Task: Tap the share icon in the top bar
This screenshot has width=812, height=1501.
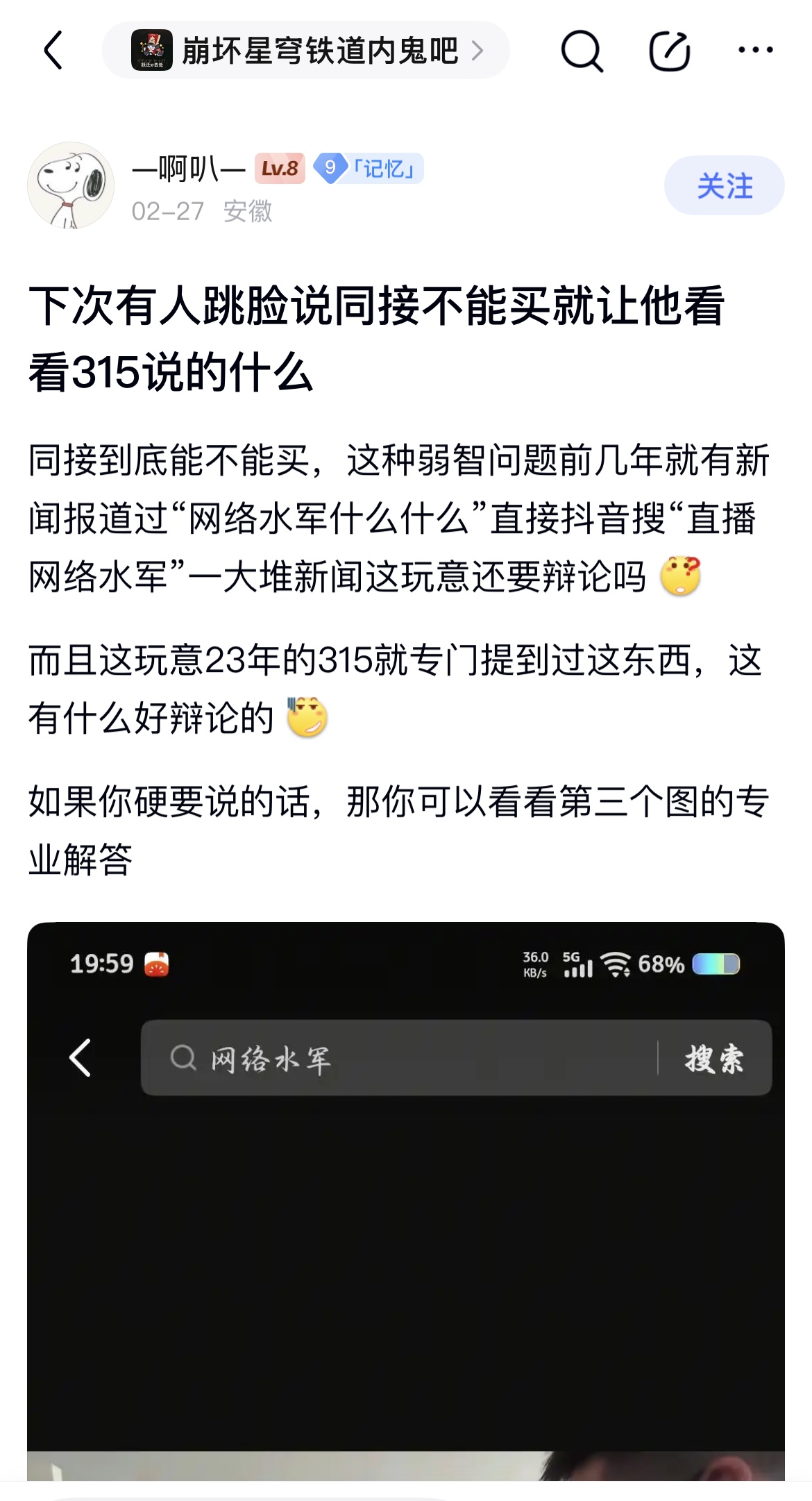Action: pos(669,51)
